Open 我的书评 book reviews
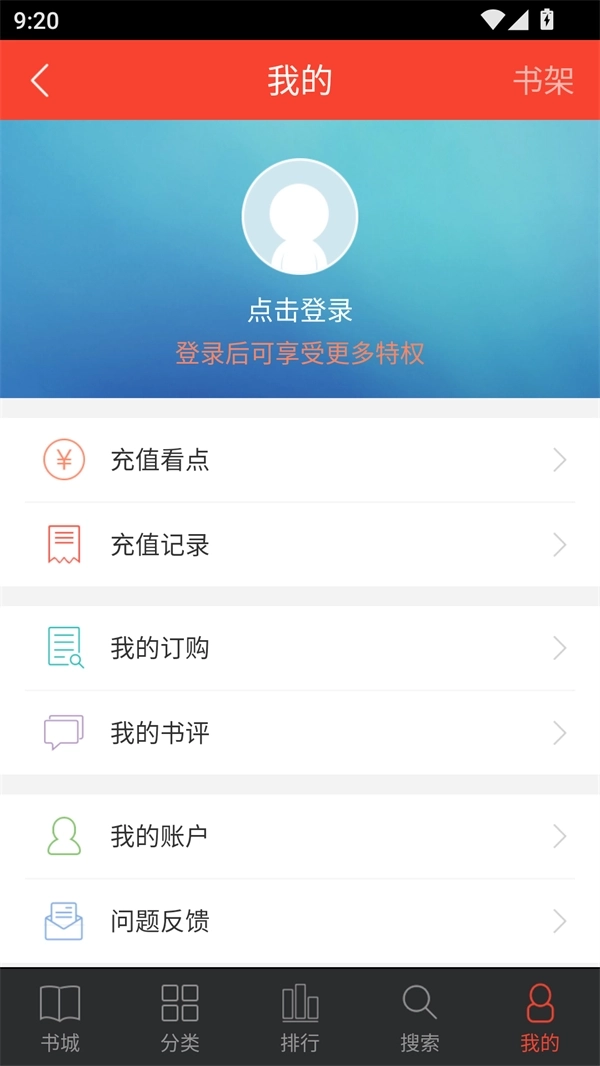Screen dimensions: 600x1066 pos(300,733)
